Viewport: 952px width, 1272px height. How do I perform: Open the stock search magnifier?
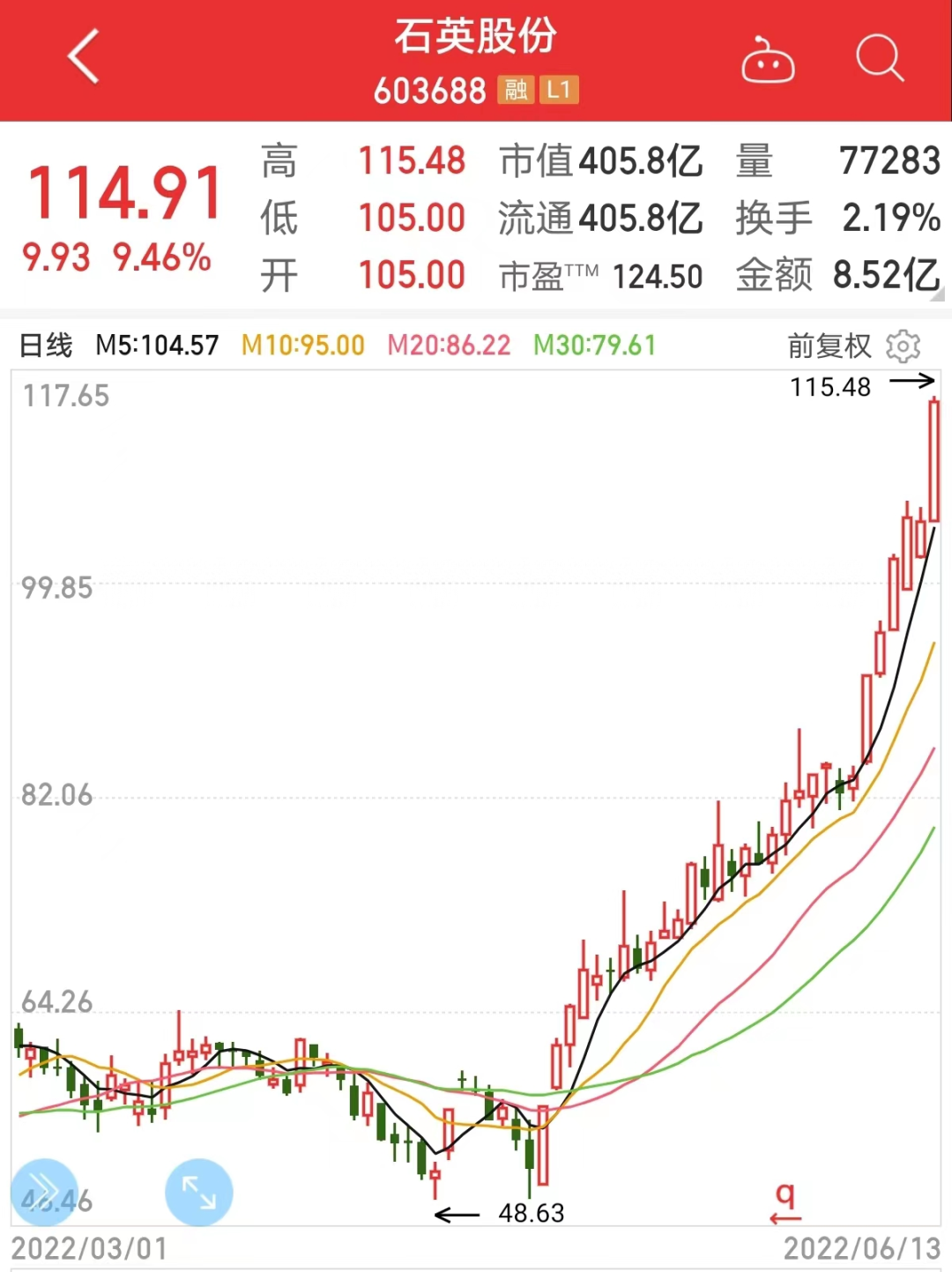tap(879, 59)
